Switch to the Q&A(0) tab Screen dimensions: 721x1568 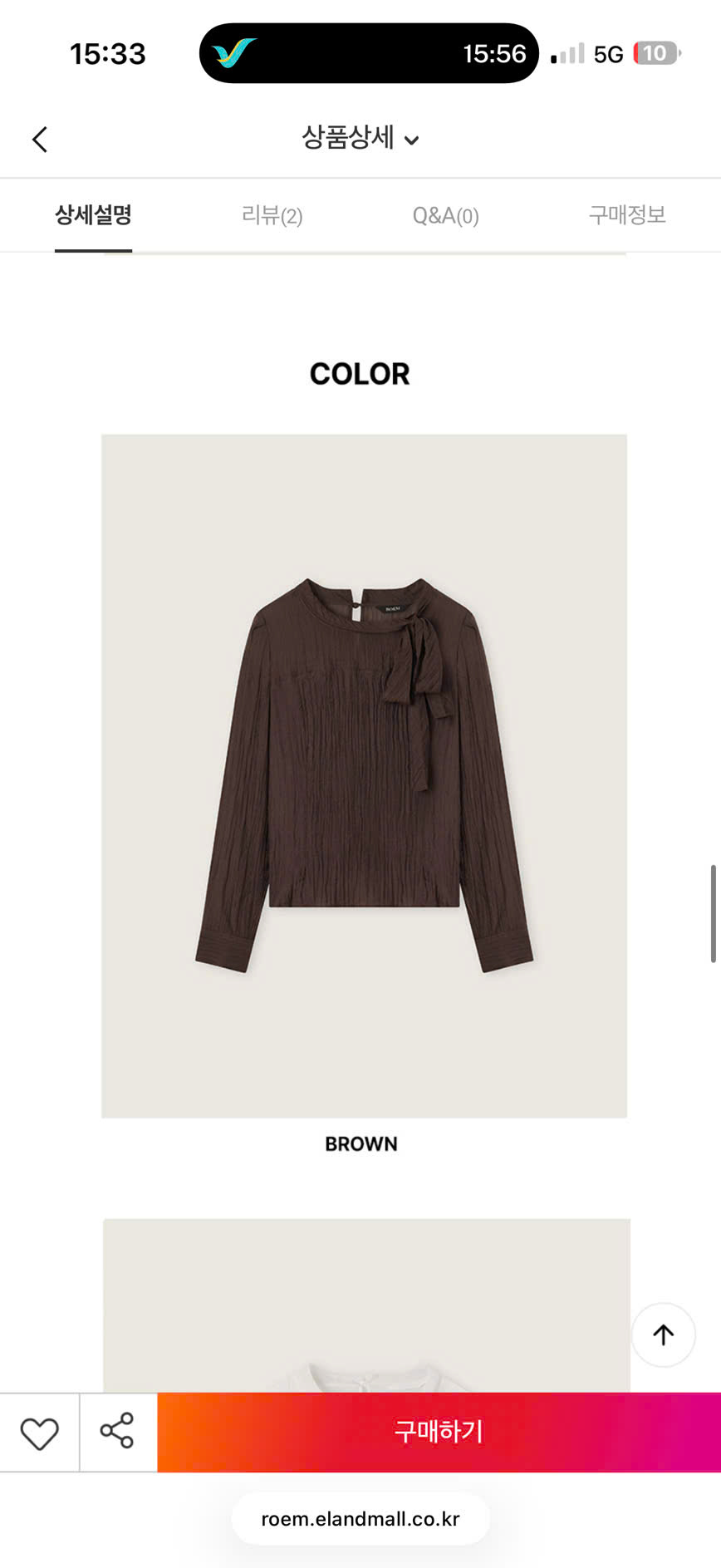(x=445, y=216)
